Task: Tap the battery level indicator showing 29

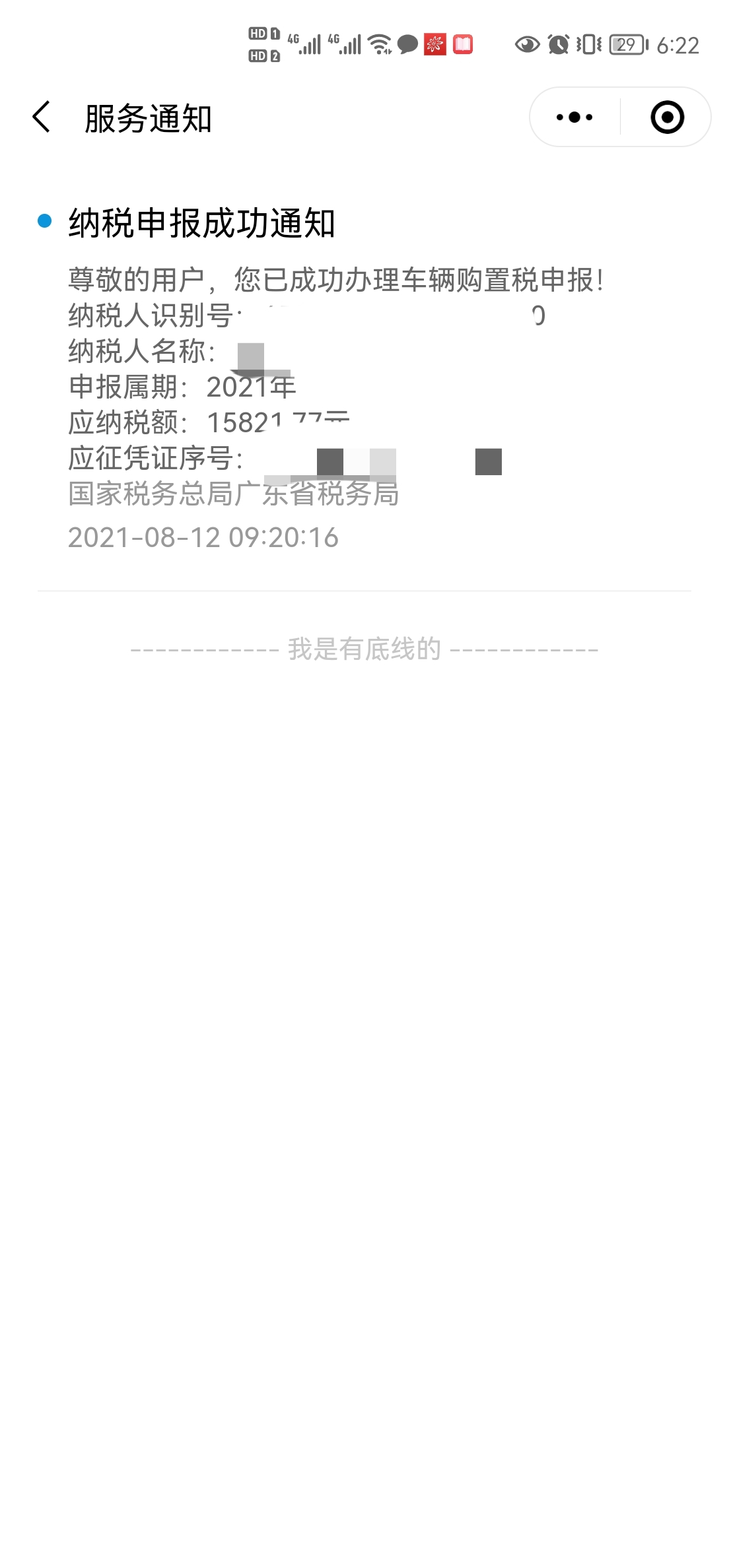Action: tap(628, 44)
